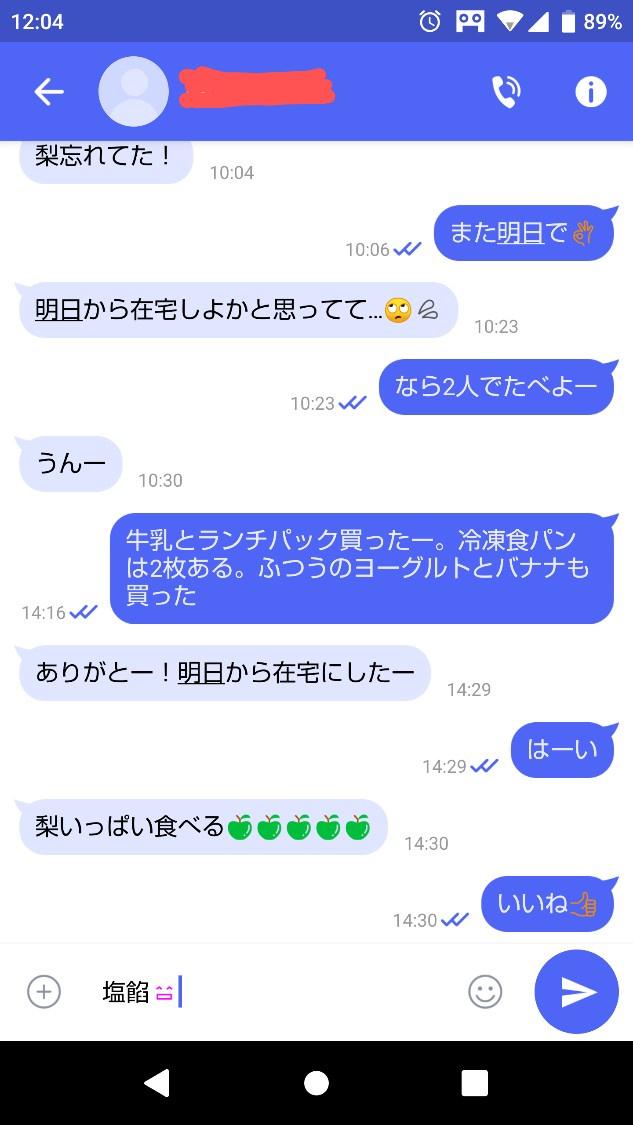Open the contact's profile avatar
The image size is (633, 1125).
tap(133, 92)
